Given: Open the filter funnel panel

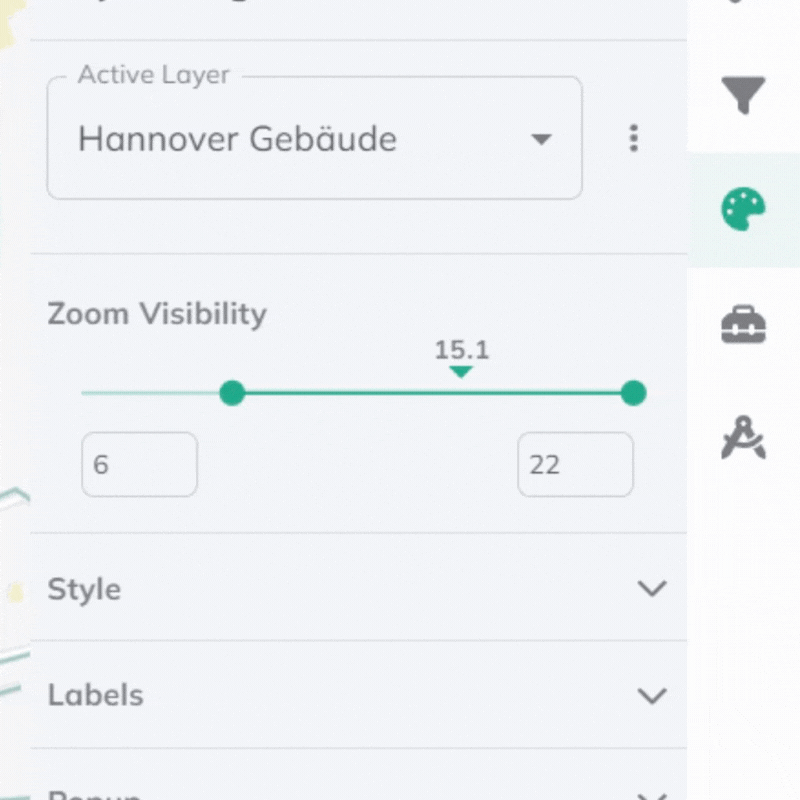Looking at the screenshot, I should (x=743, y=96).
